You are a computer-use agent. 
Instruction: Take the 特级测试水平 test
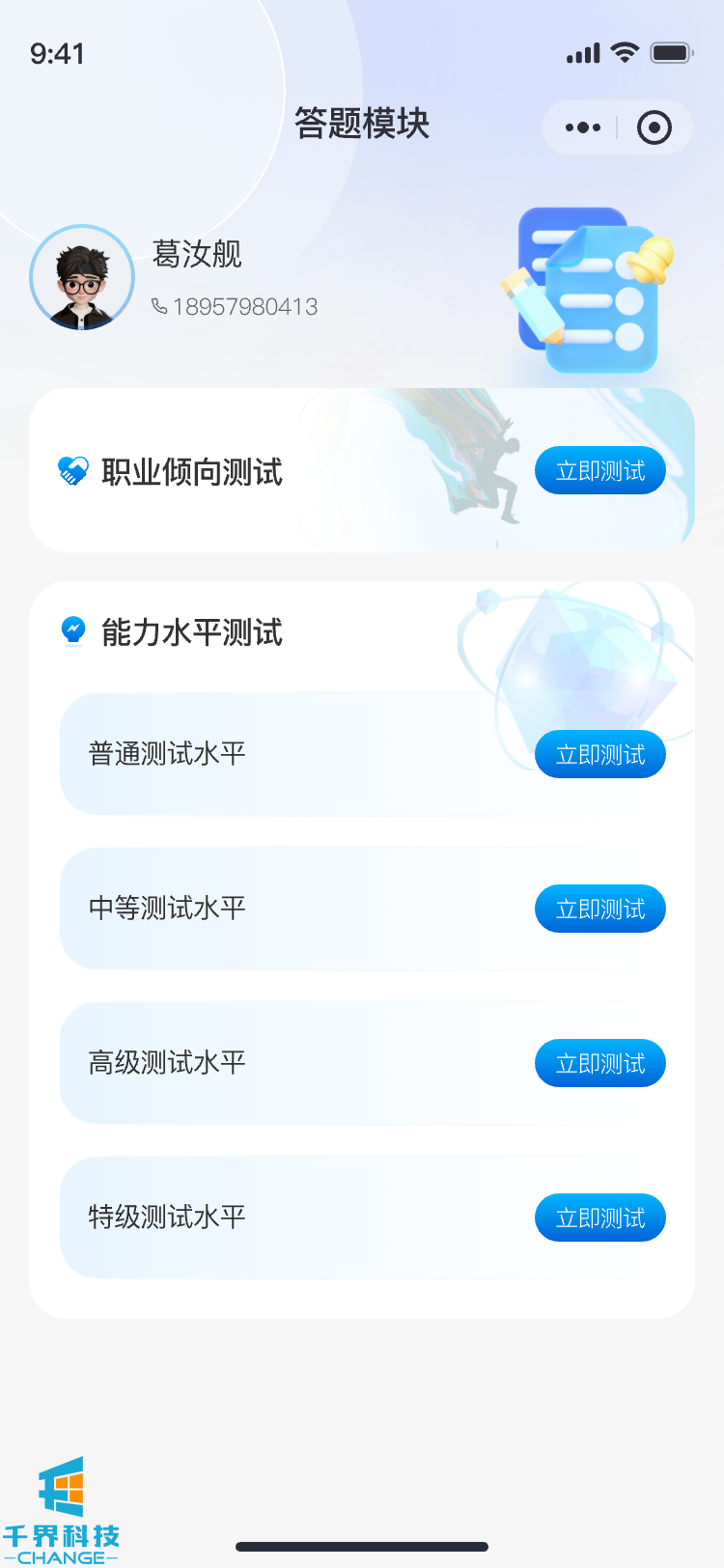(x=600, y=1218)
